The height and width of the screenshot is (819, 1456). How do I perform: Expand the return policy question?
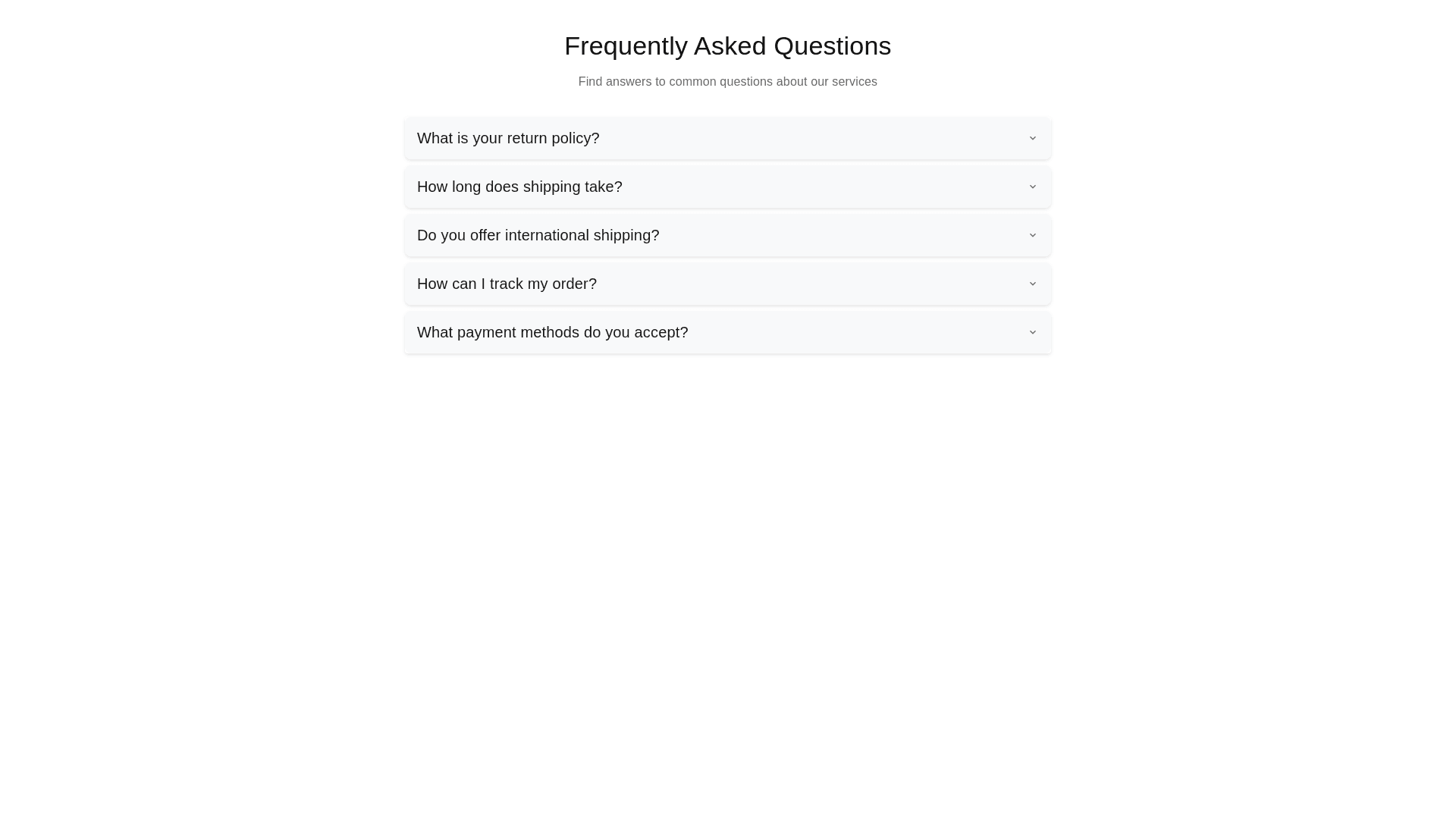726,138
